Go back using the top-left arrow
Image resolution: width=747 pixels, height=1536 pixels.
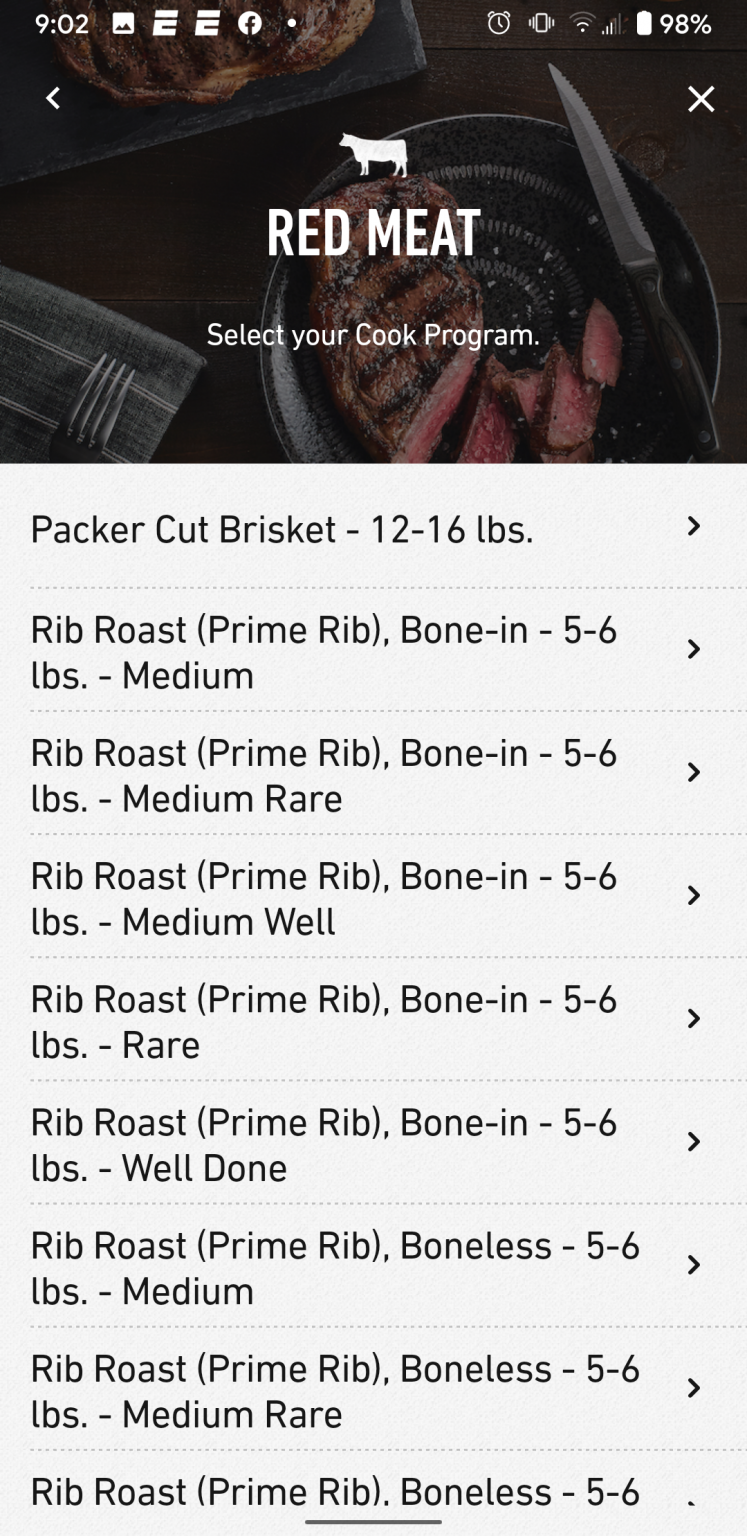[54, 98]
